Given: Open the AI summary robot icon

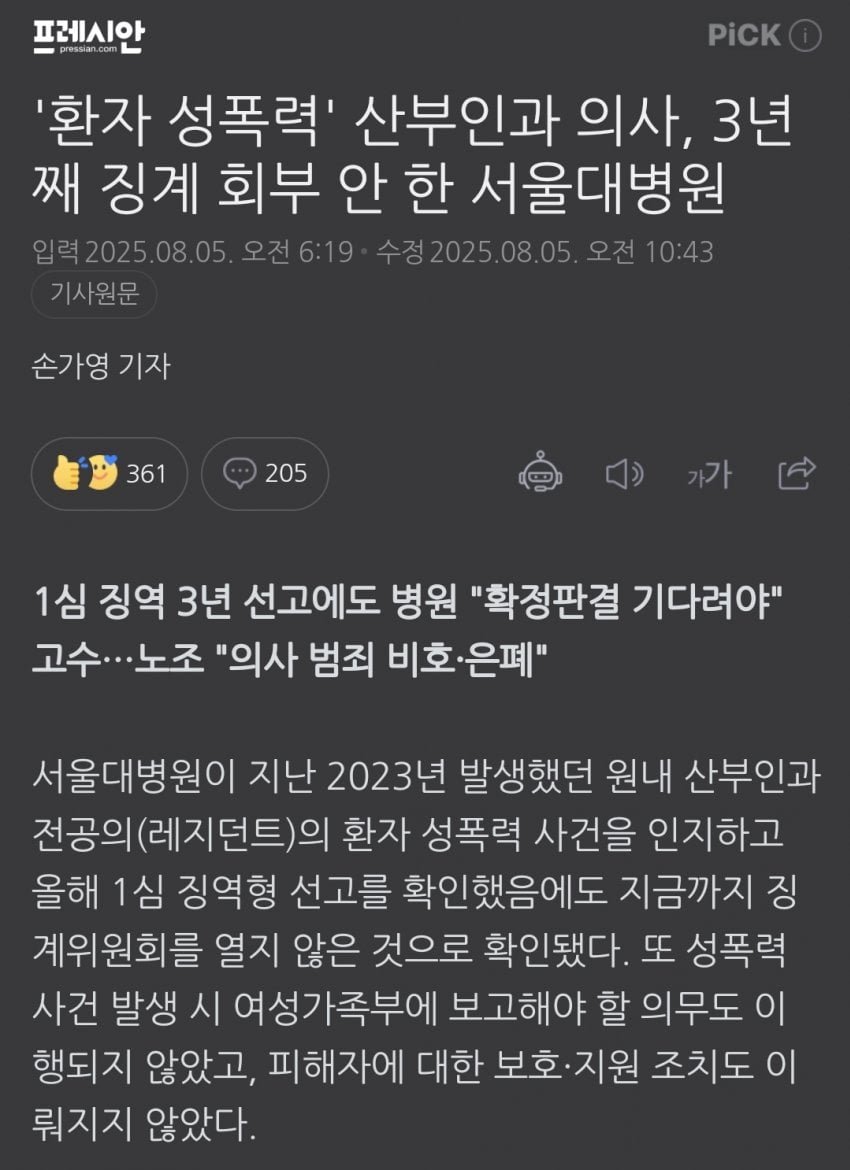Looking at the screenshot, I should coord(541,473).
